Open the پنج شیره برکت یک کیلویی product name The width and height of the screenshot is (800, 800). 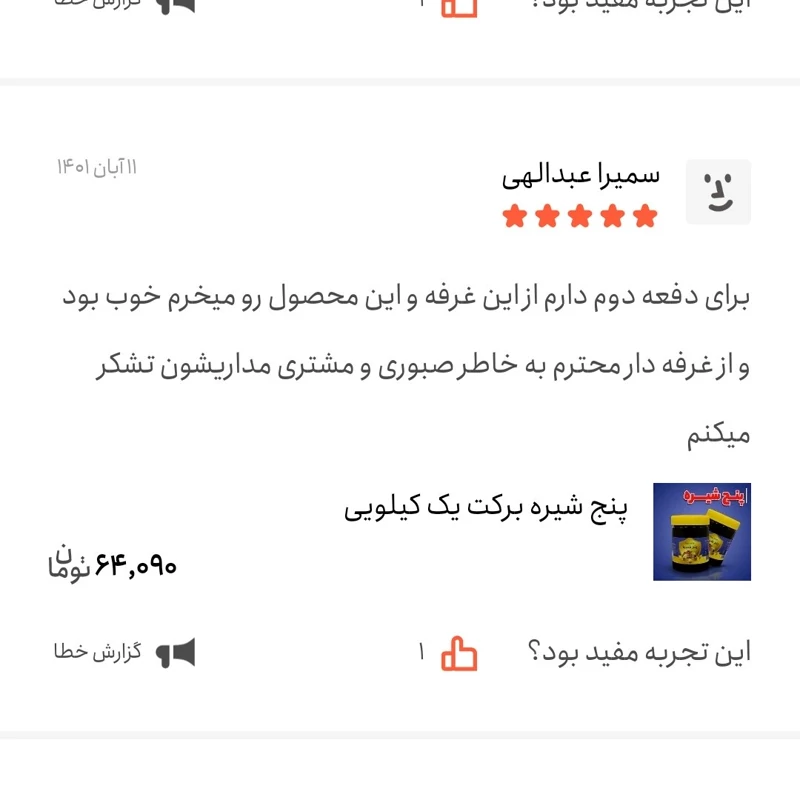[485, 507]
